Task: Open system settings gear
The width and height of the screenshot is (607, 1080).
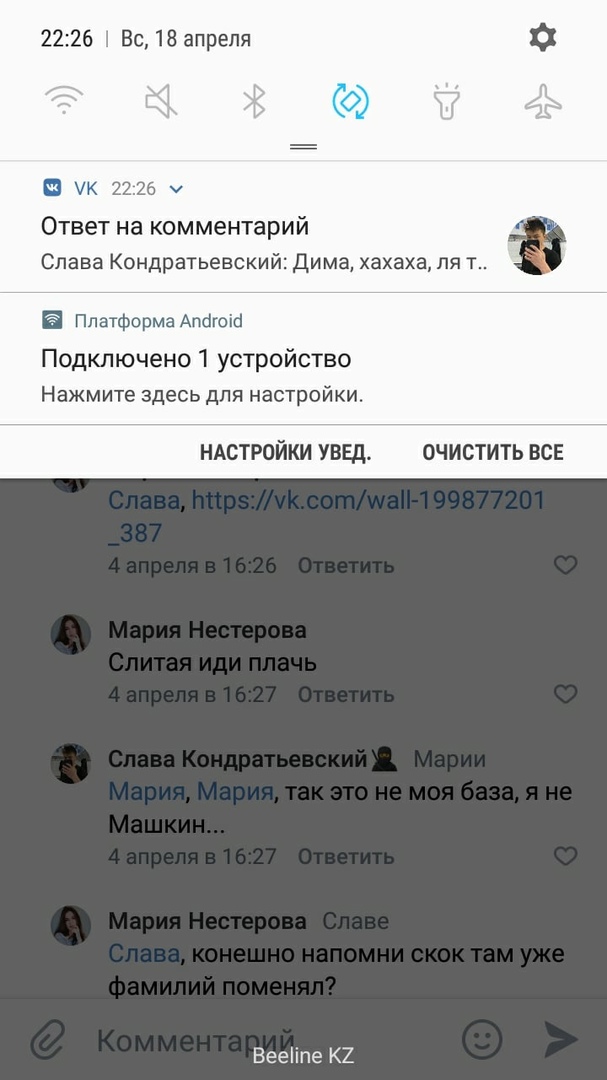Action: 542,38
